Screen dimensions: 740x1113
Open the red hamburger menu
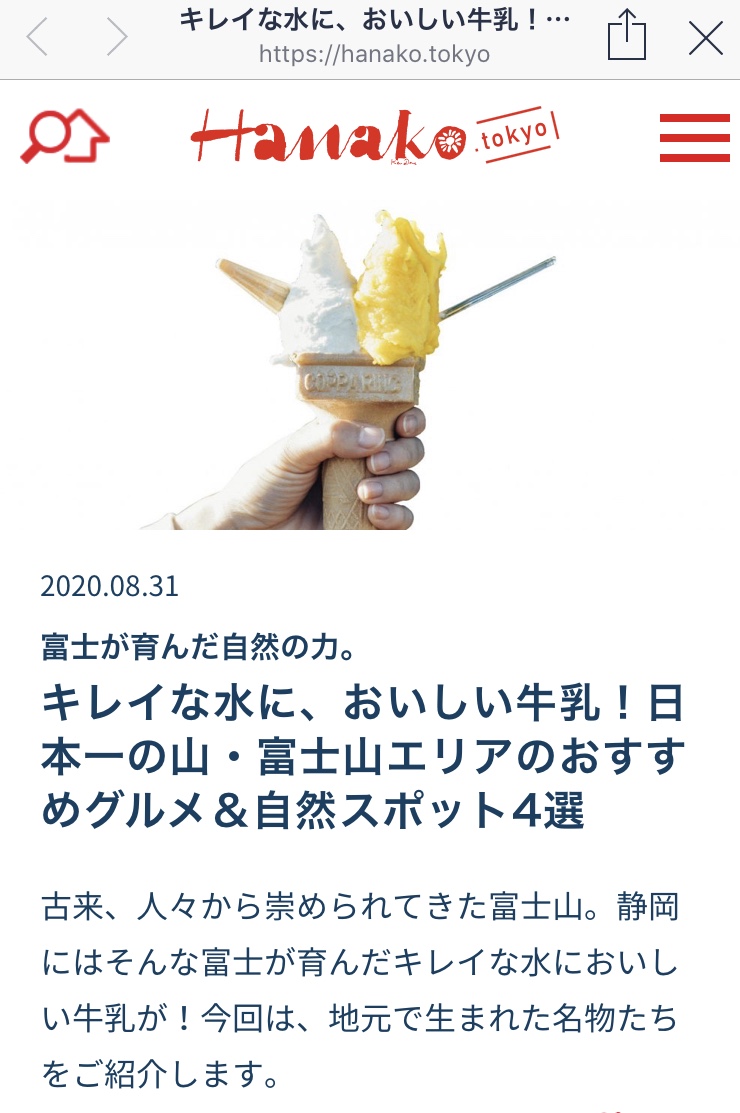694,138
